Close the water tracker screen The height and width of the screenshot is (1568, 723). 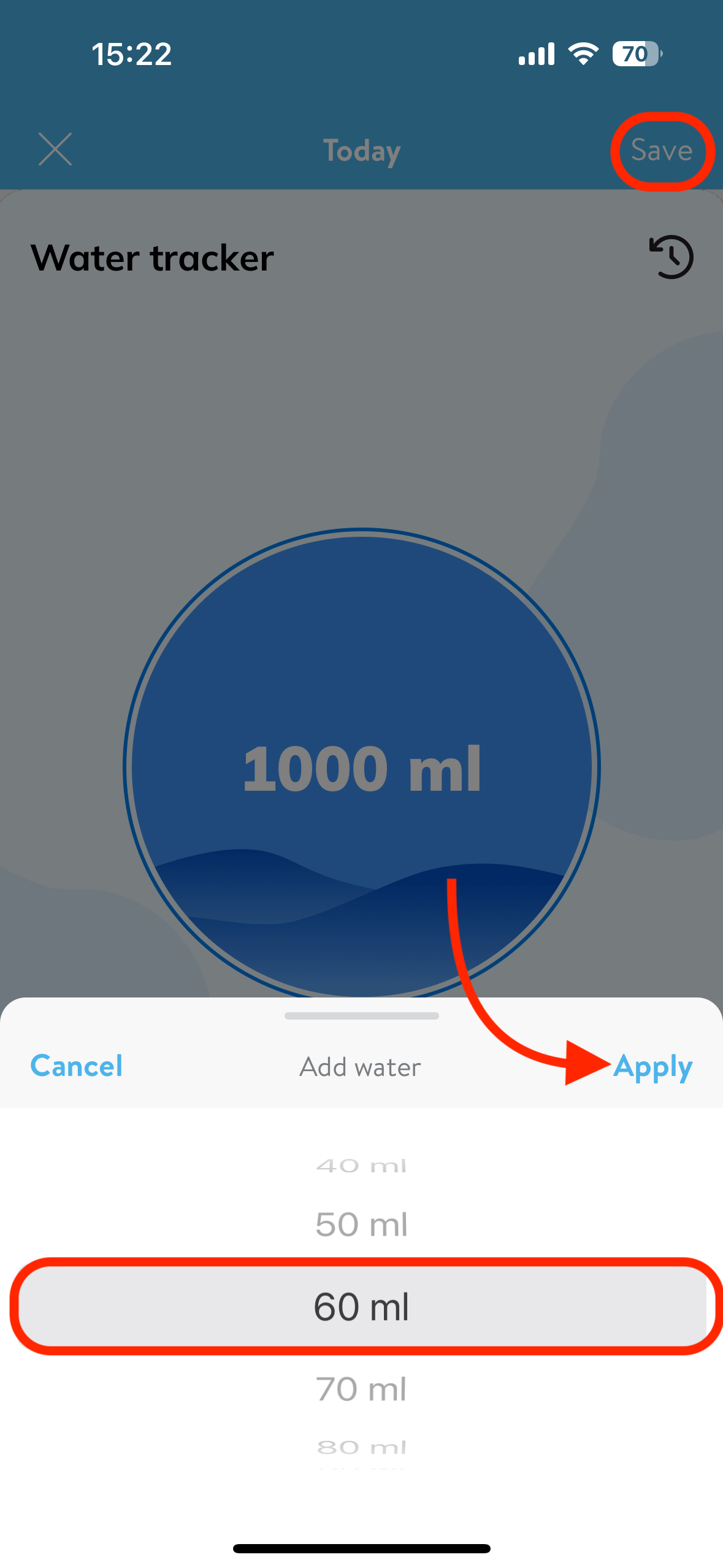click(x=55, y=149)
